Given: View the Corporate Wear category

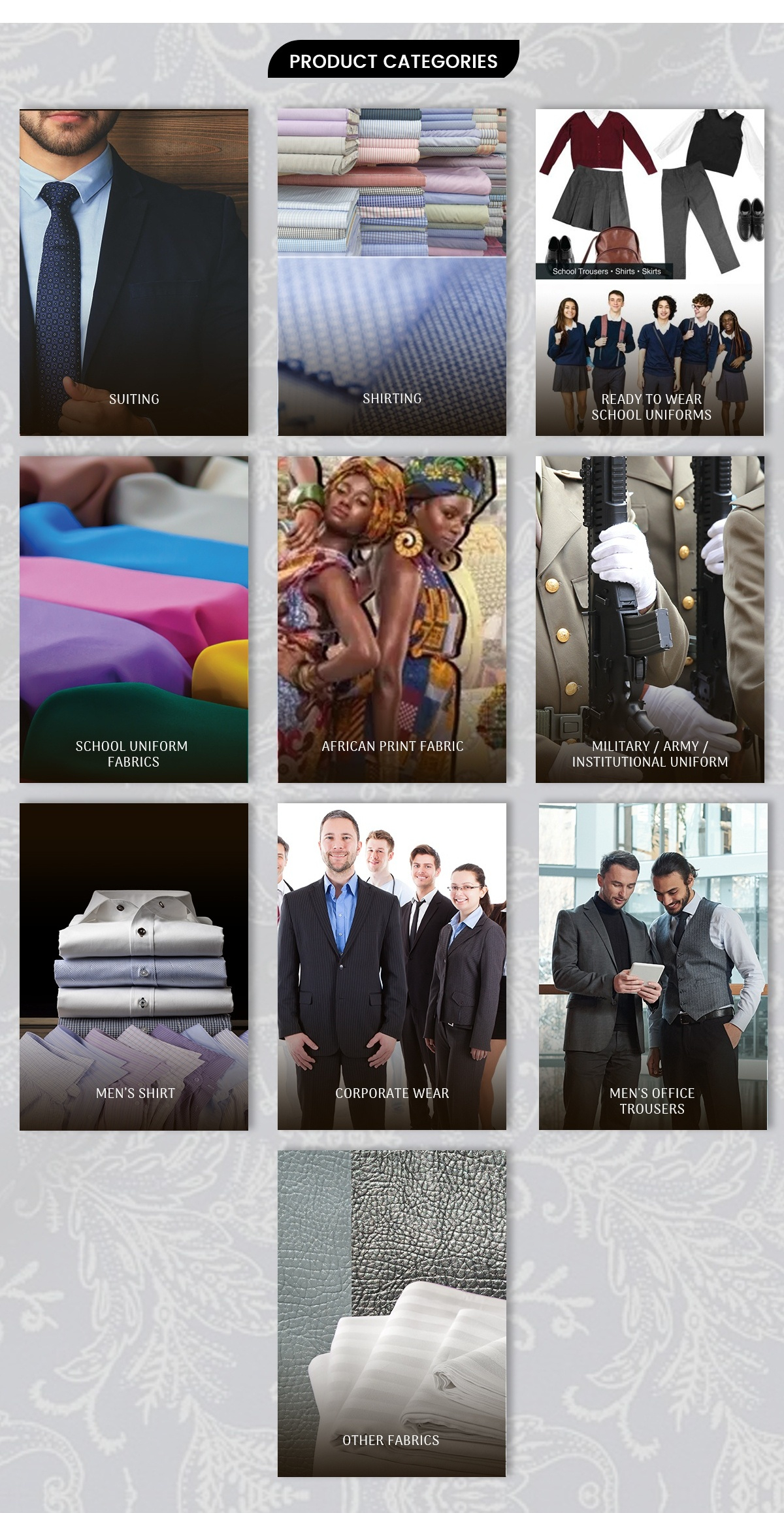Looking at the screenshot, I should coord(392,967).
